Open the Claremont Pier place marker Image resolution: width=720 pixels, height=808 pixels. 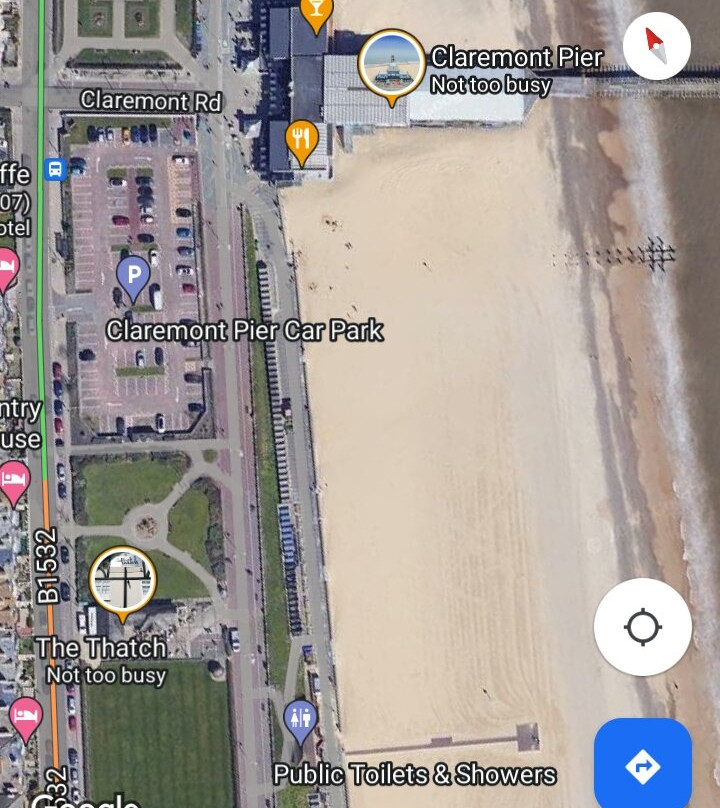point(392,67)
